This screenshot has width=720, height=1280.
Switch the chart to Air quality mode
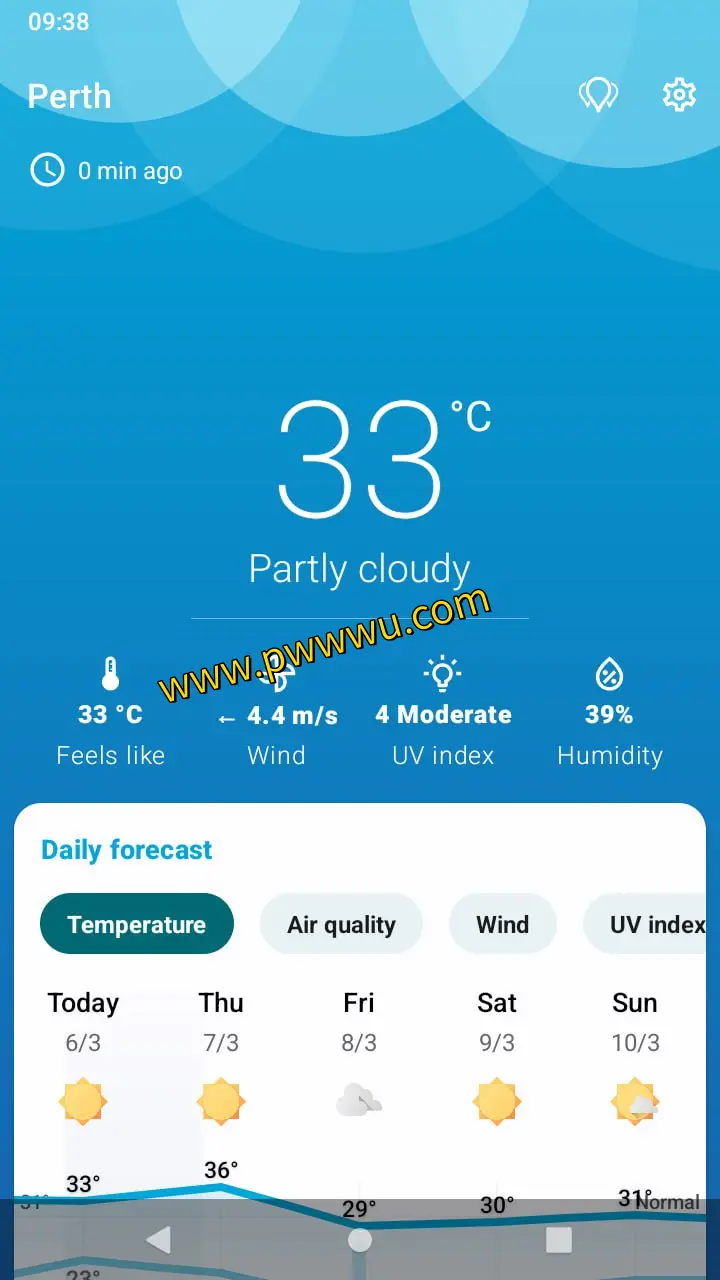[x=341, y=923]
